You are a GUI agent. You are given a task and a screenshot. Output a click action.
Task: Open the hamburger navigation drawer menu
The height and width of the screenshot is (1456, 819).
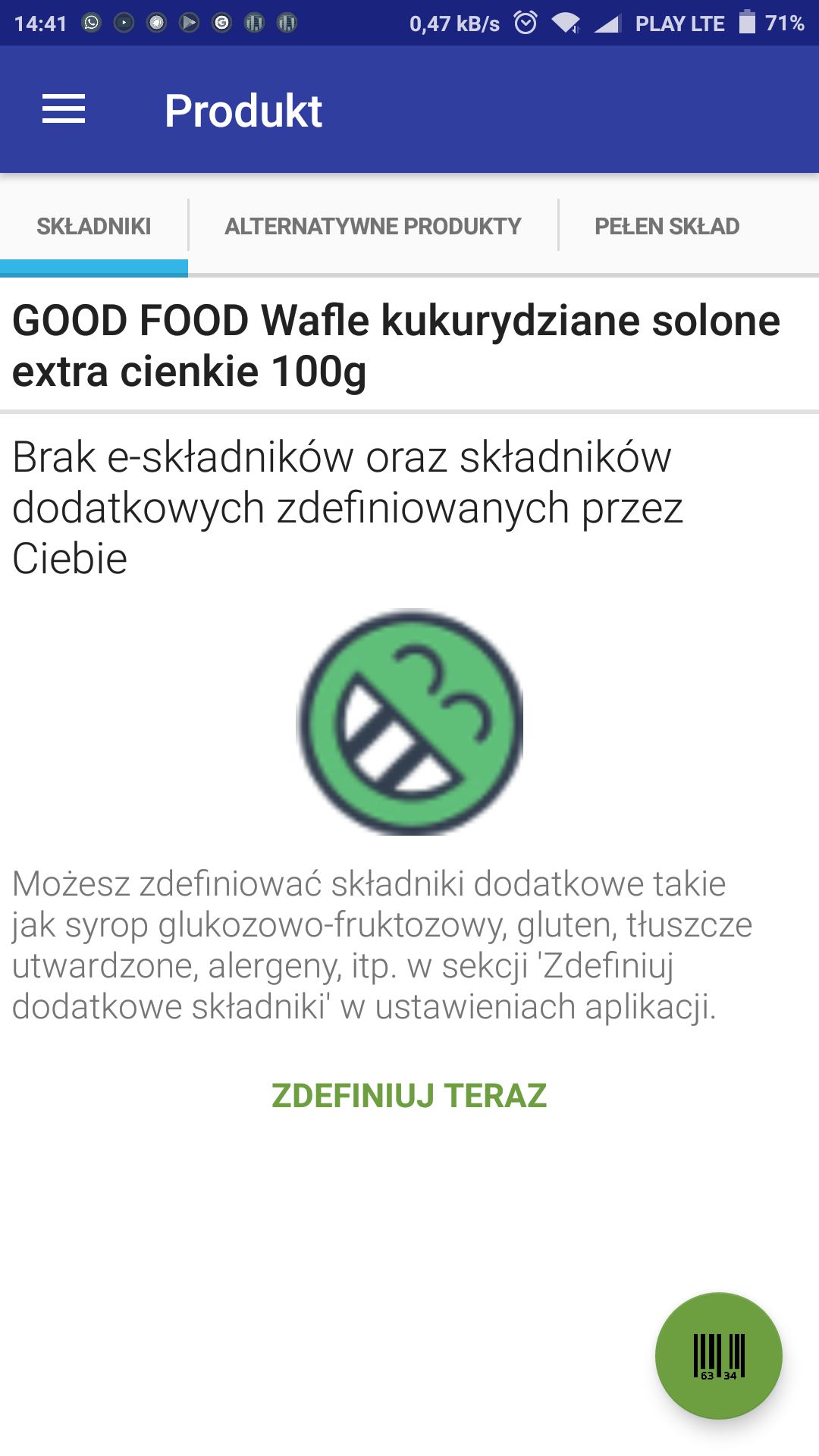64,109
